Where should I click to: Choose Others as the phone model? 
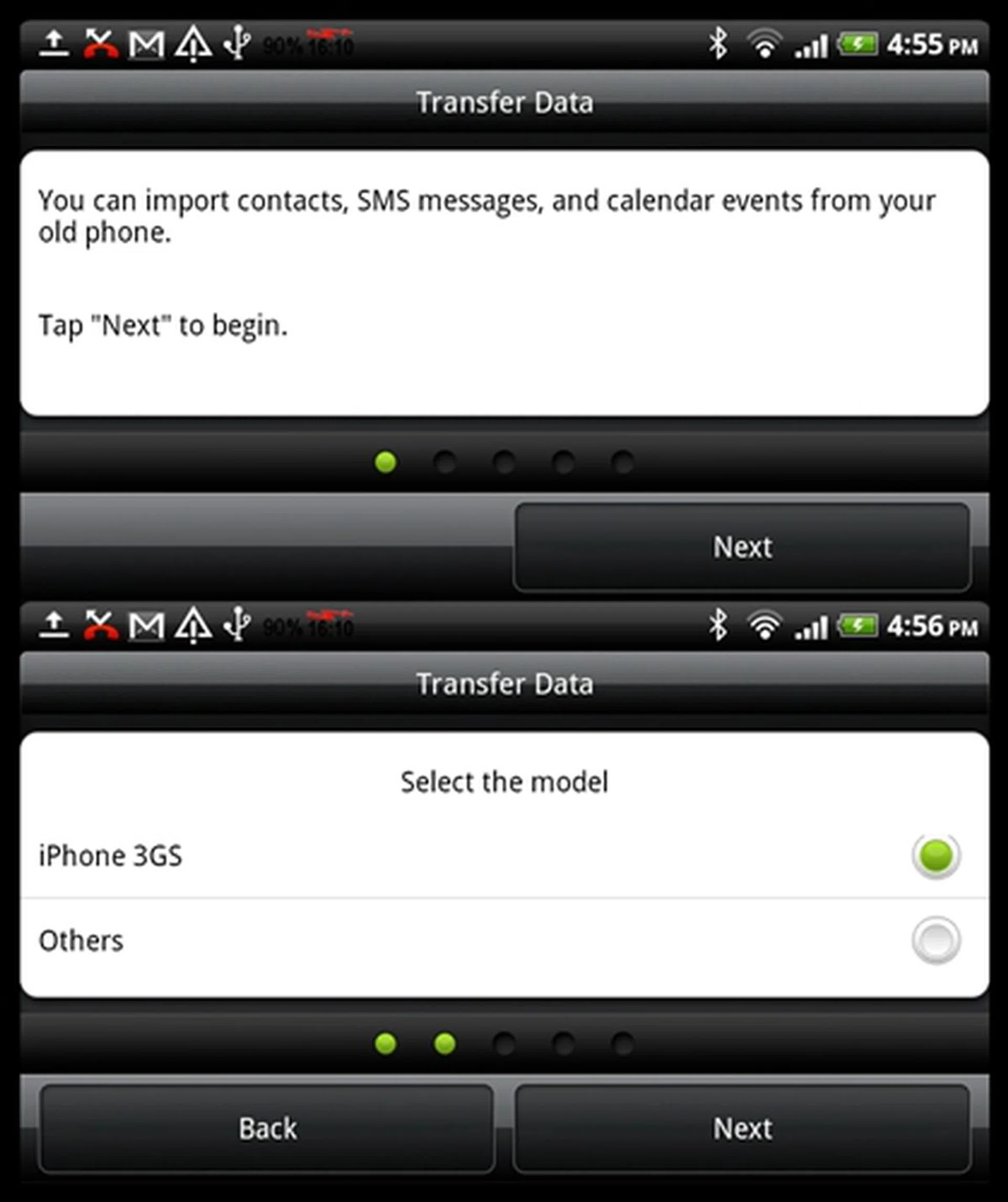point(936,941)
